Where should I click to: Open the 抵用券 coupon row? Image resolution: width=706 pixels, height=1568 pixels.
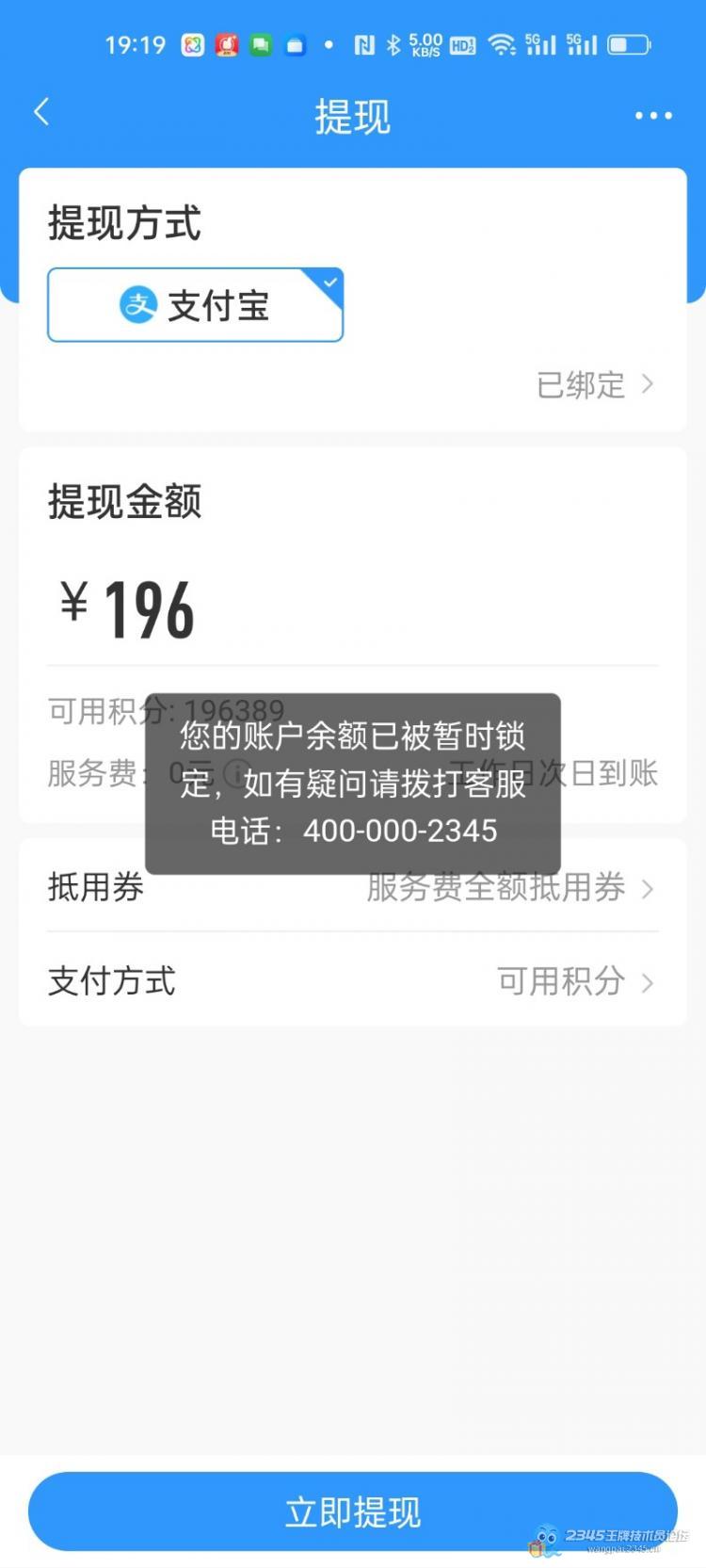tap(353, 886)
